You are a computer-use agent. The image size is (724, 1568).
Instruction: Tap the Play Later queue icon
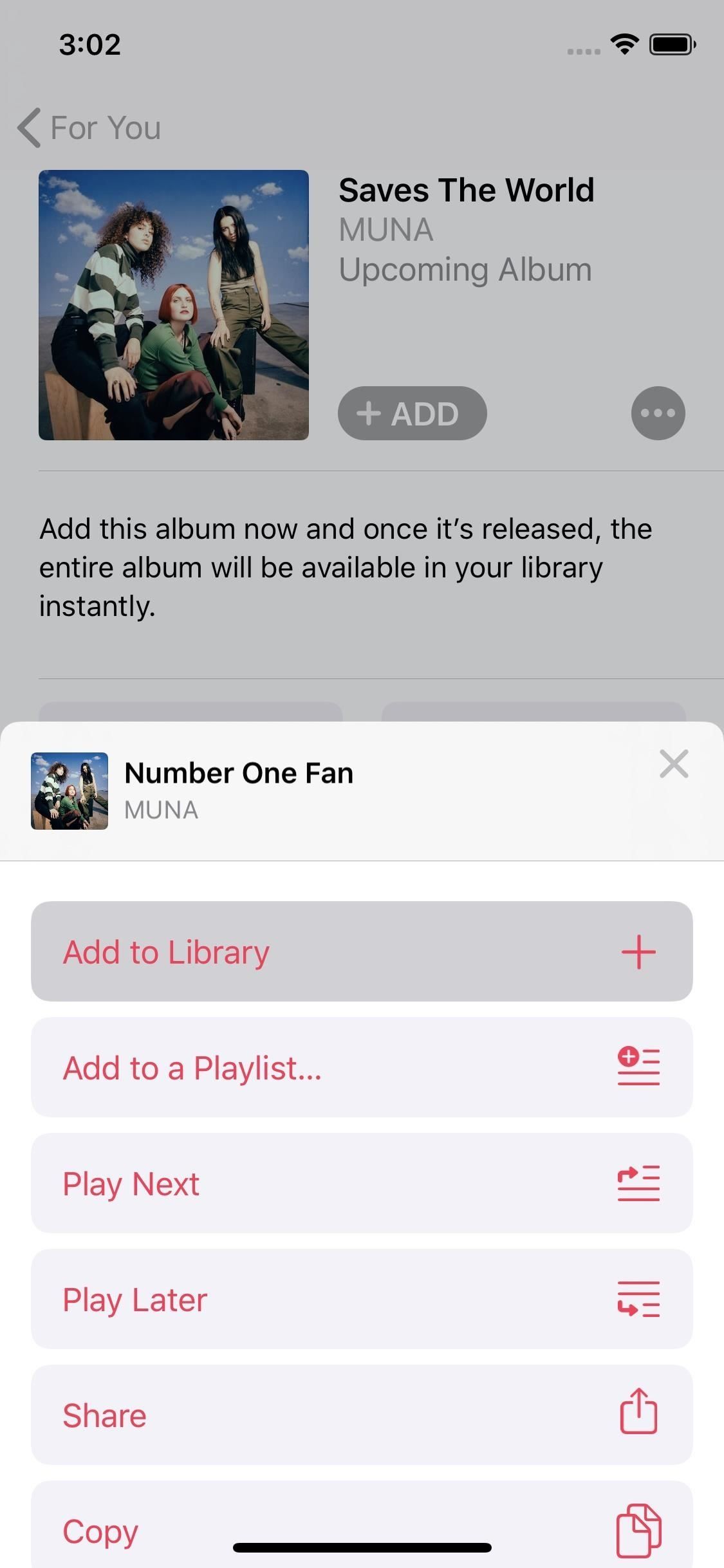(638, 1300)
